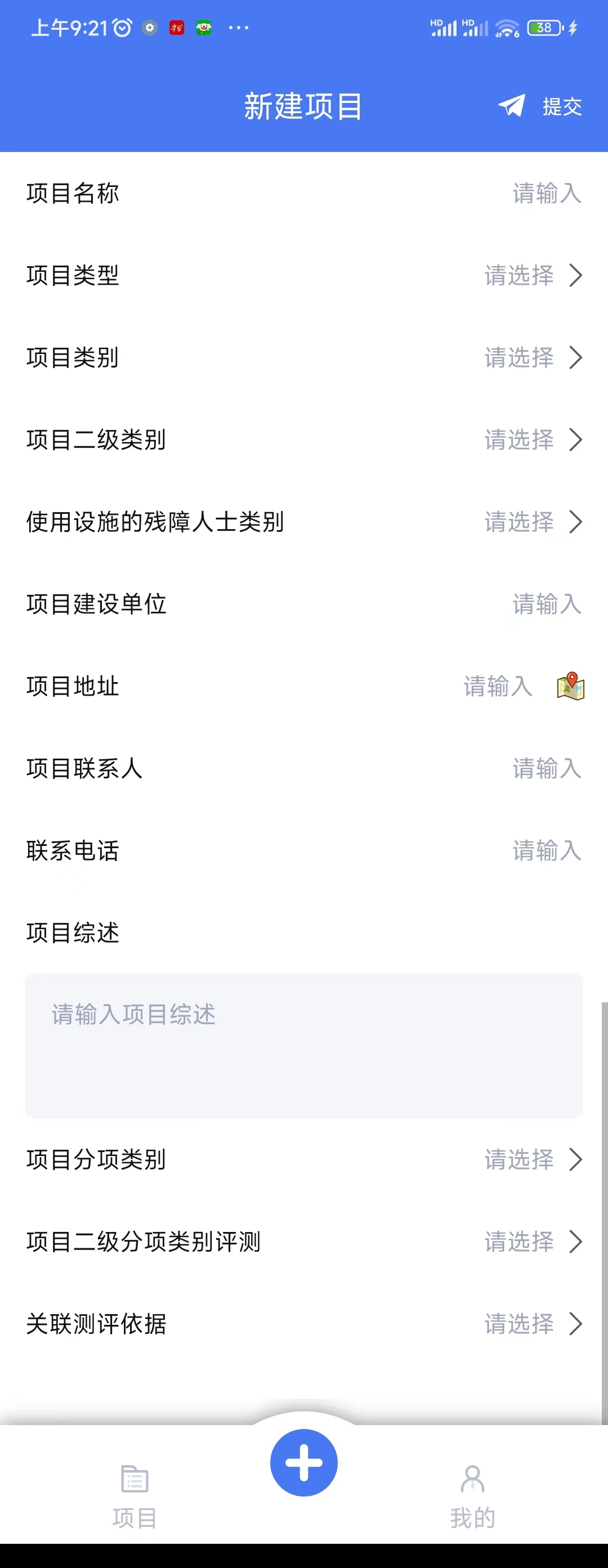
Task: Focus the 项目名称 input field
Action: [x=546, y=194]
